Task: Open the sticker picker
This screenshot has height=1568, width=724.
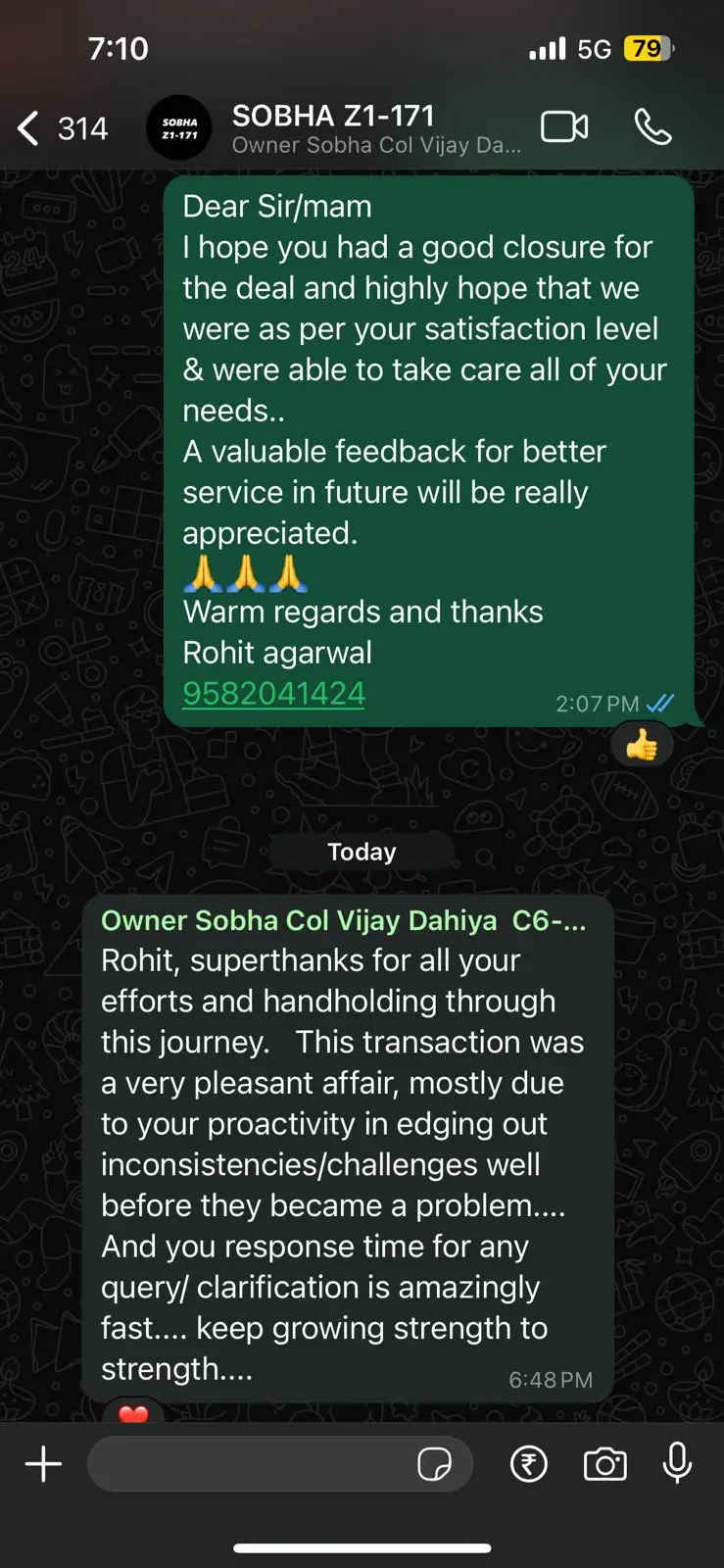Action: pyautogui.click(x=434, y=1464)
